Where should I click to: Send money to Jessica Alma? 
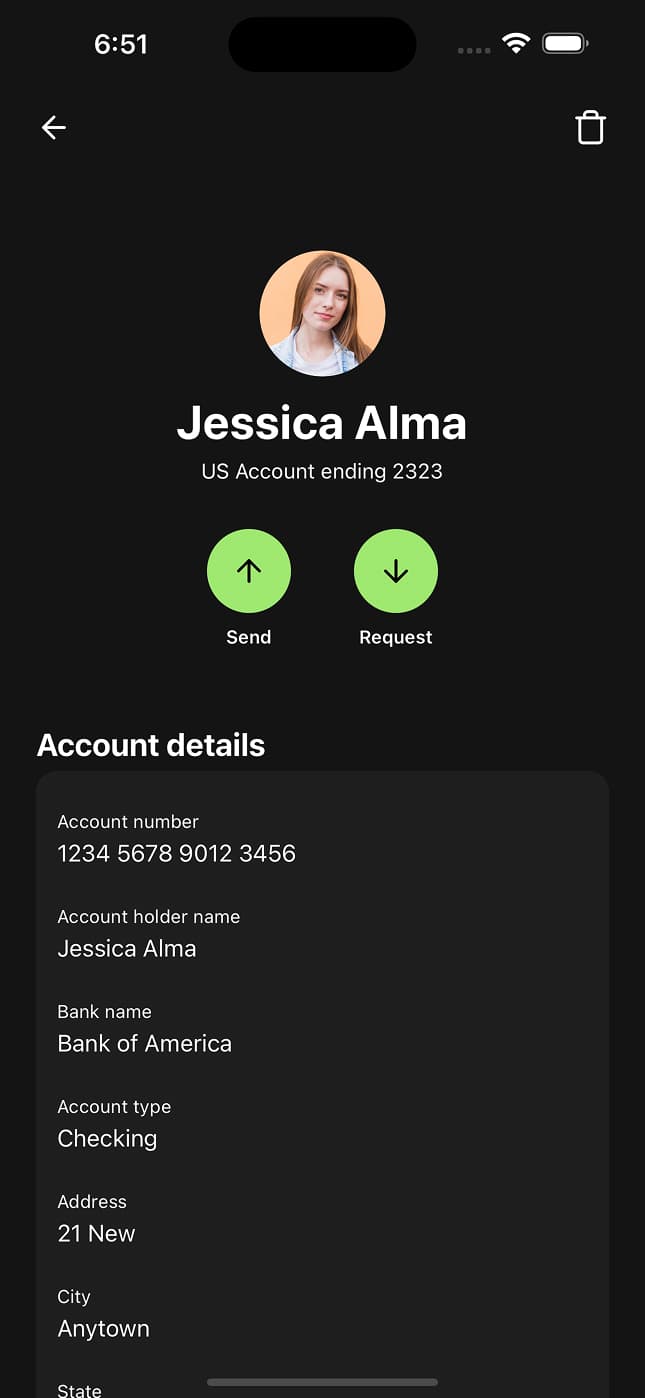[x=249, y=571]
